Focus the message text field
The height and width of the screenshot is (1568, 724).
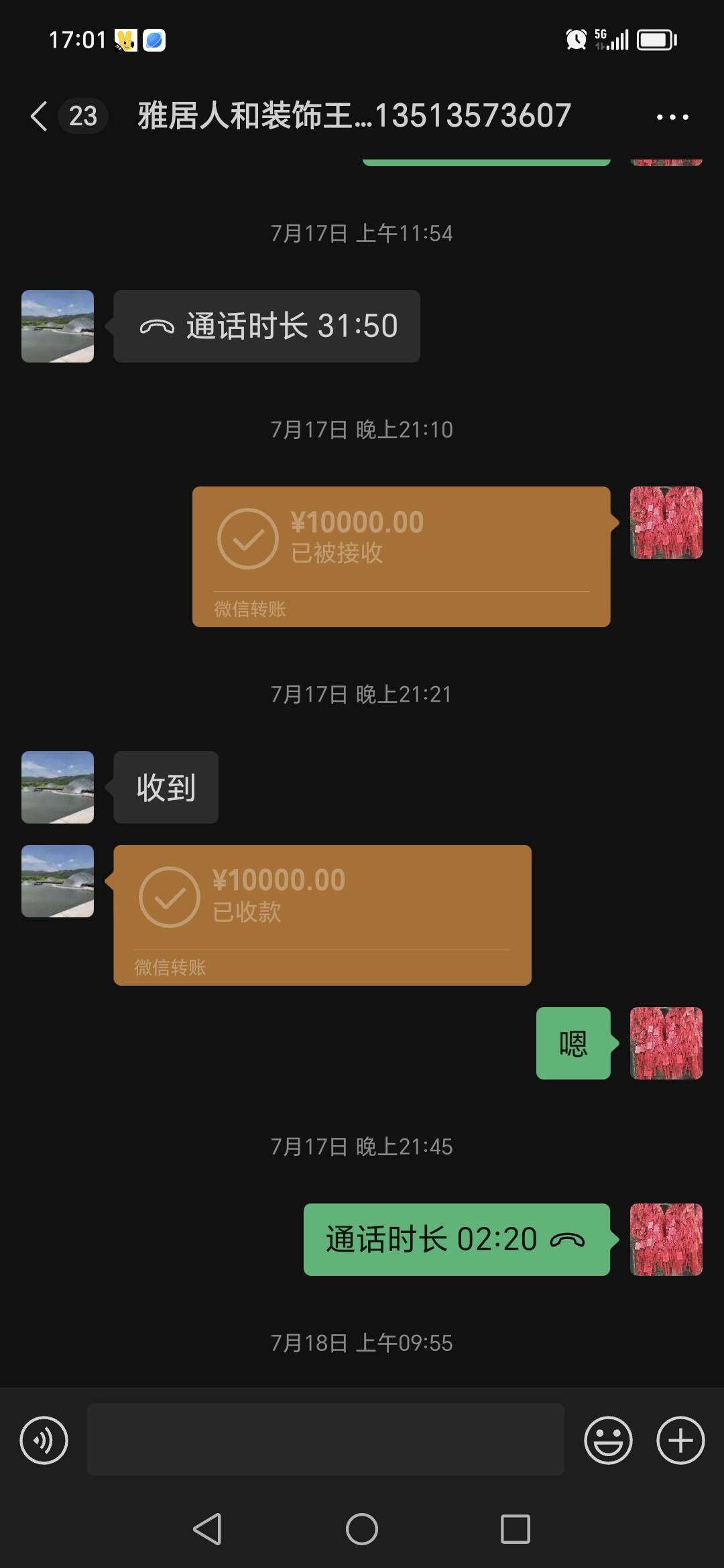(x=325, y=1439)
